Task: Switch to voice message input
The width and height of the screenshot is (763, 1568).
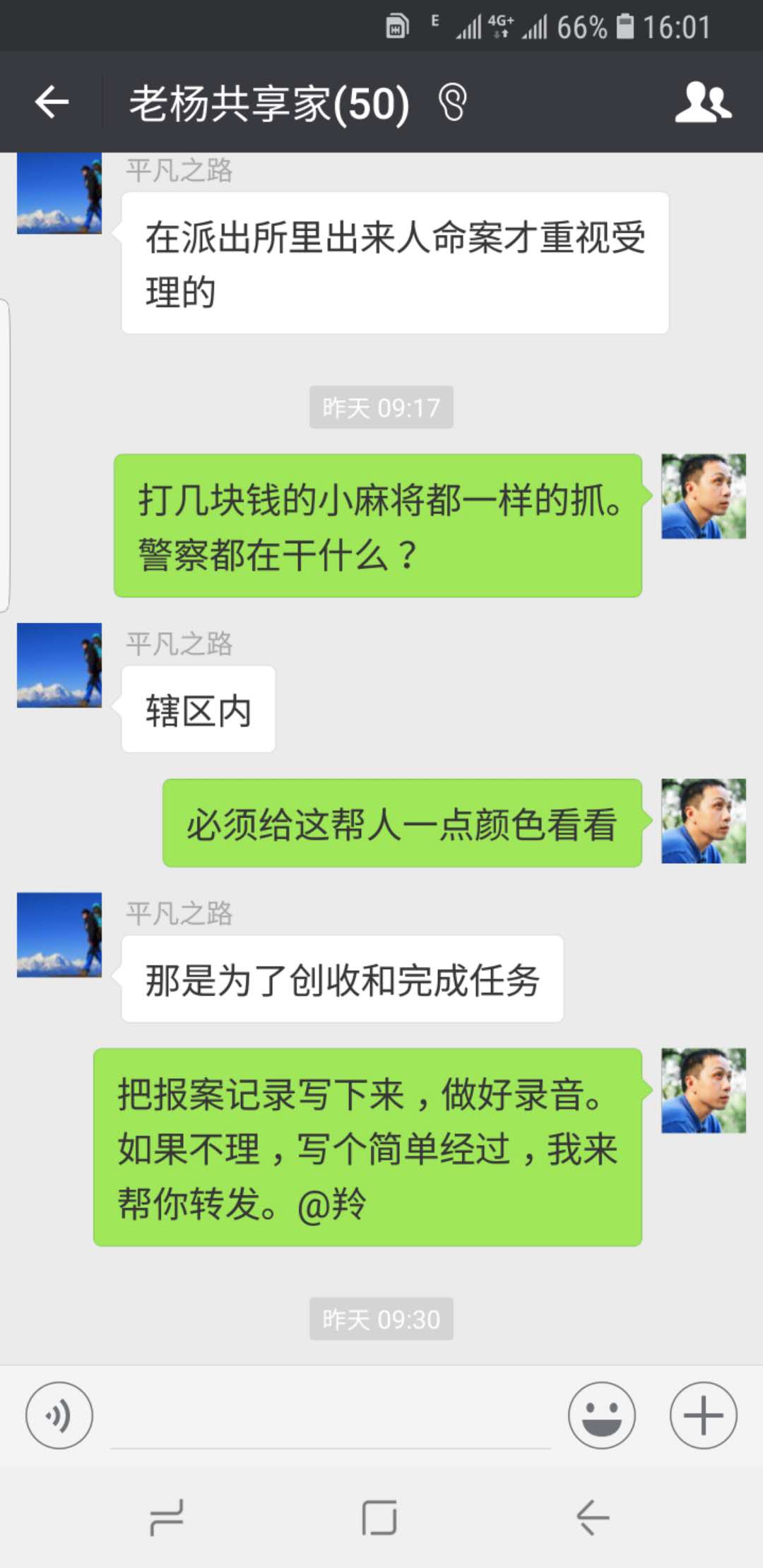Action: point(59,1415)
